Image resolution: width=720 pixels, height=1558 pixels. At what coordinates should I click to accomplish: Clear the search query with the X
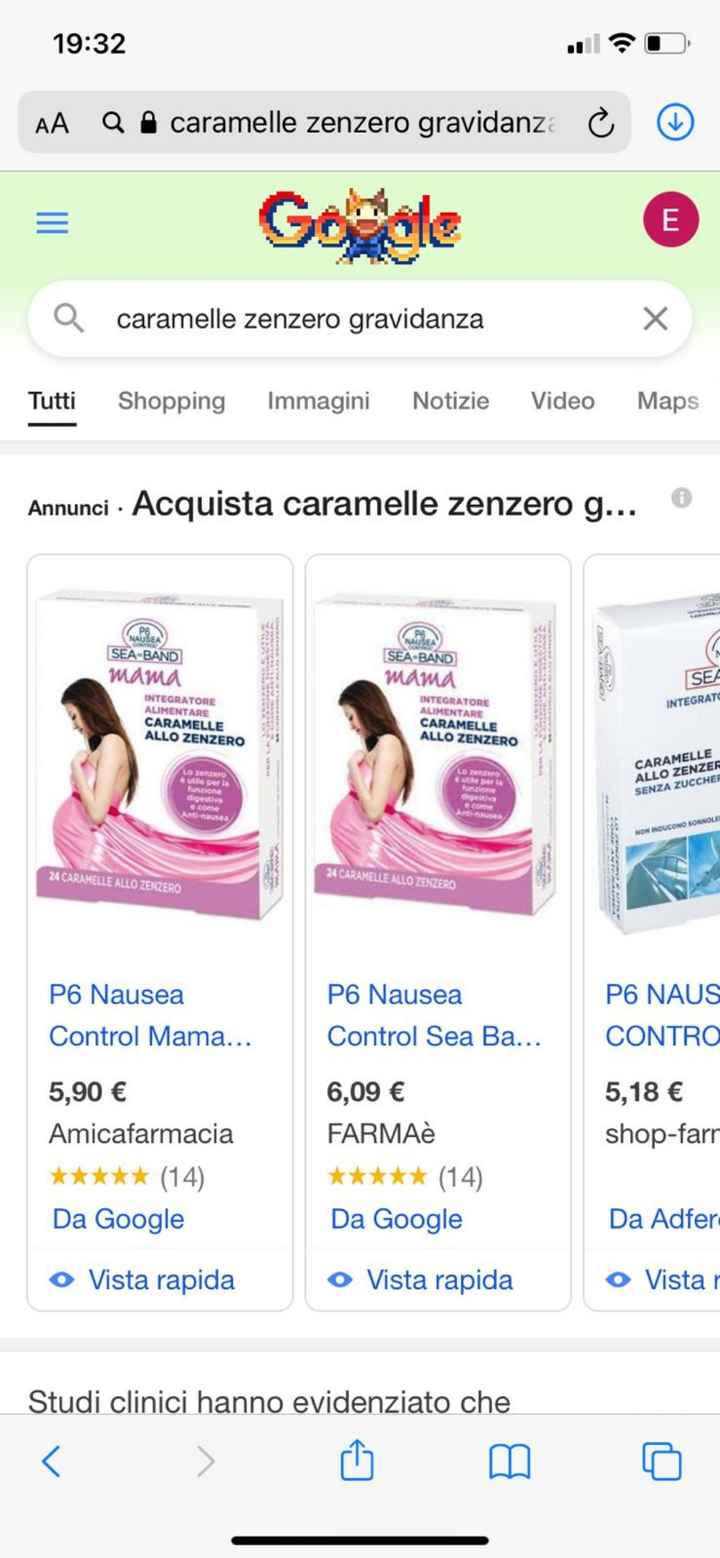coord(656,318)
